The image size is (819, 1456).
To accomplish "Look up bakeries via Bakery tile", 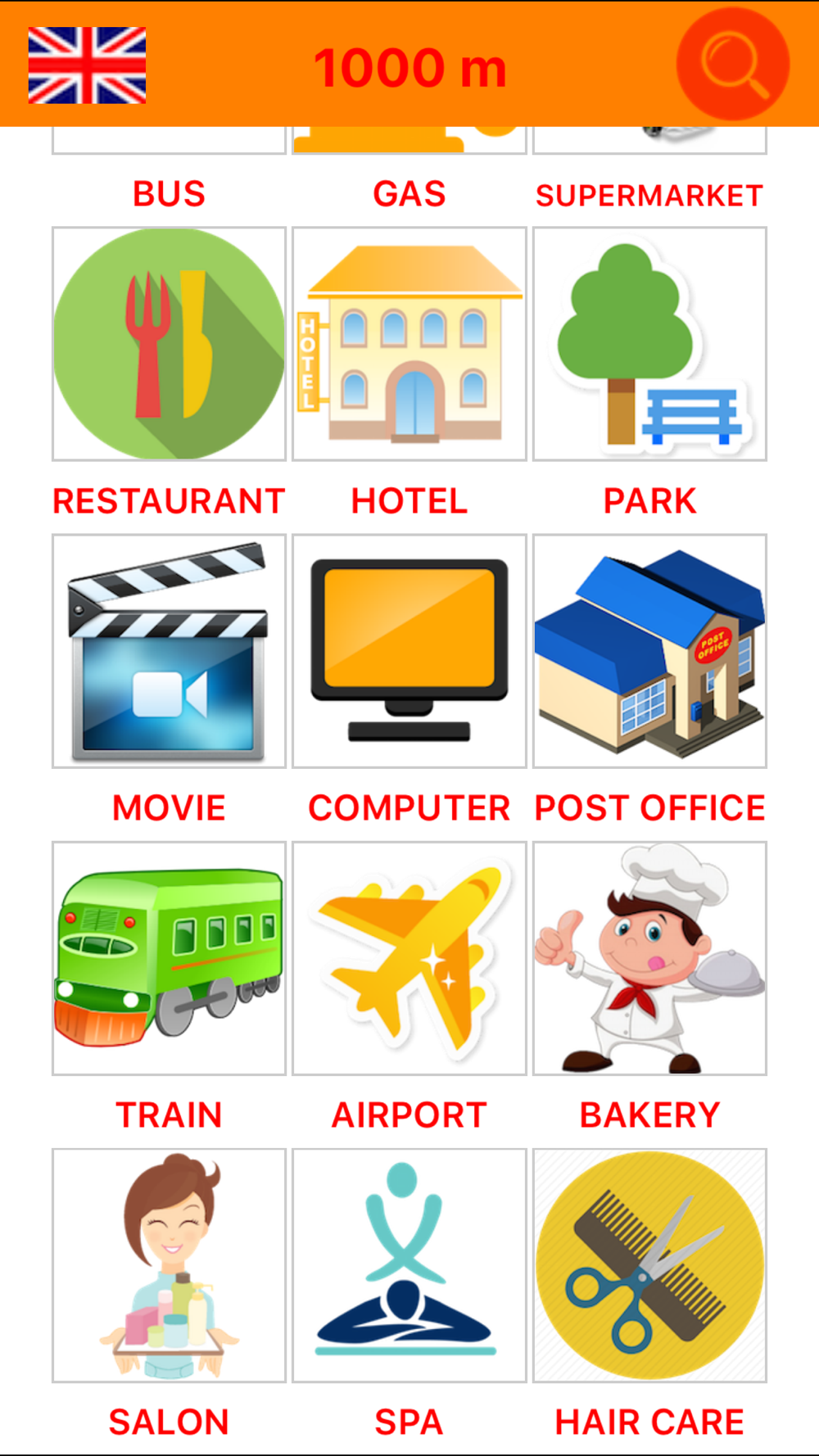I will [649, 958].
